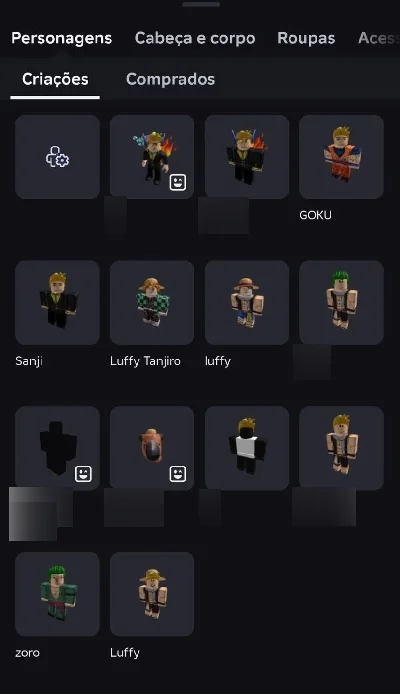The image size is (400, 694).
Task: Pick the black avatar with white shirt
Action: click(246, 448)
